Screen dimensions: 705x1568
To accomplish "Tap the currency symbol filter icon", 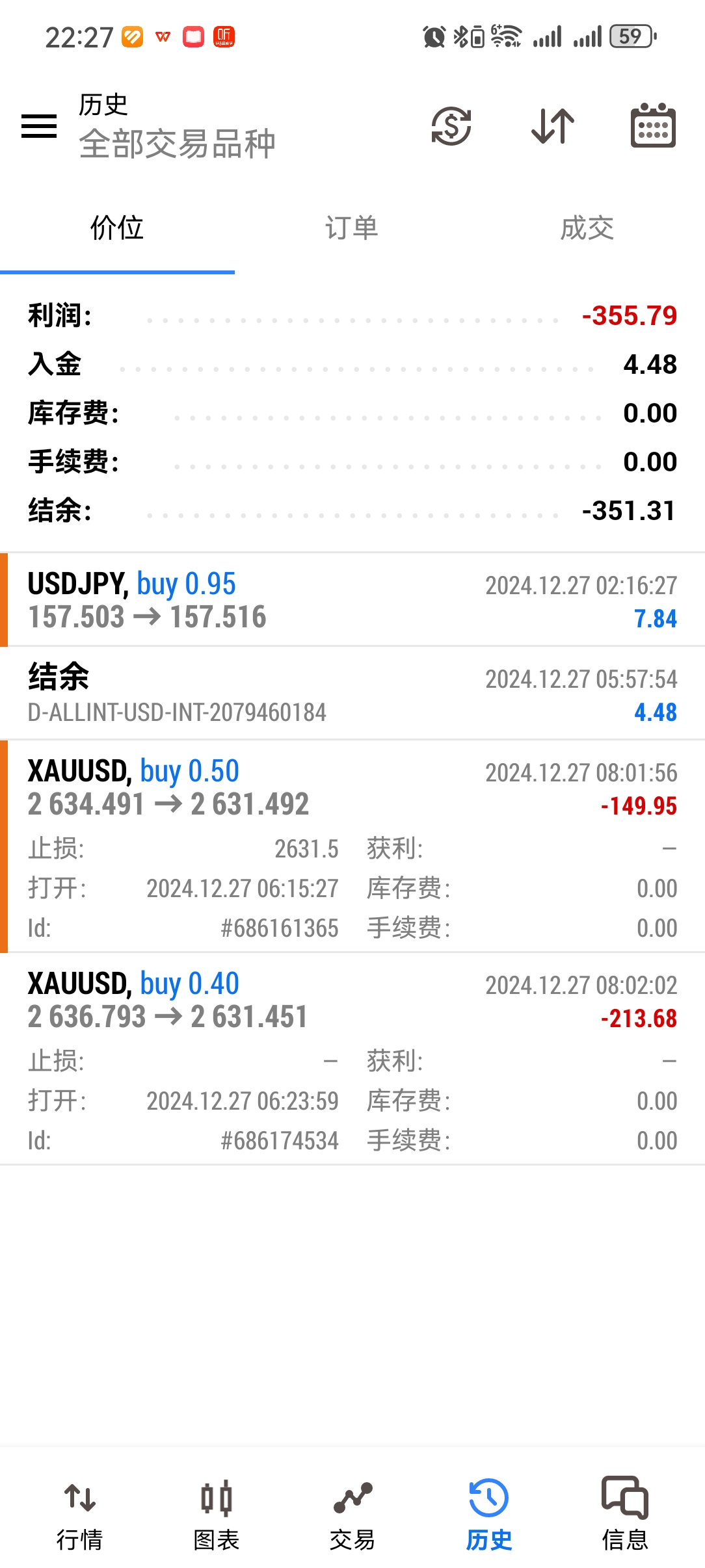I will pos(451,126).
